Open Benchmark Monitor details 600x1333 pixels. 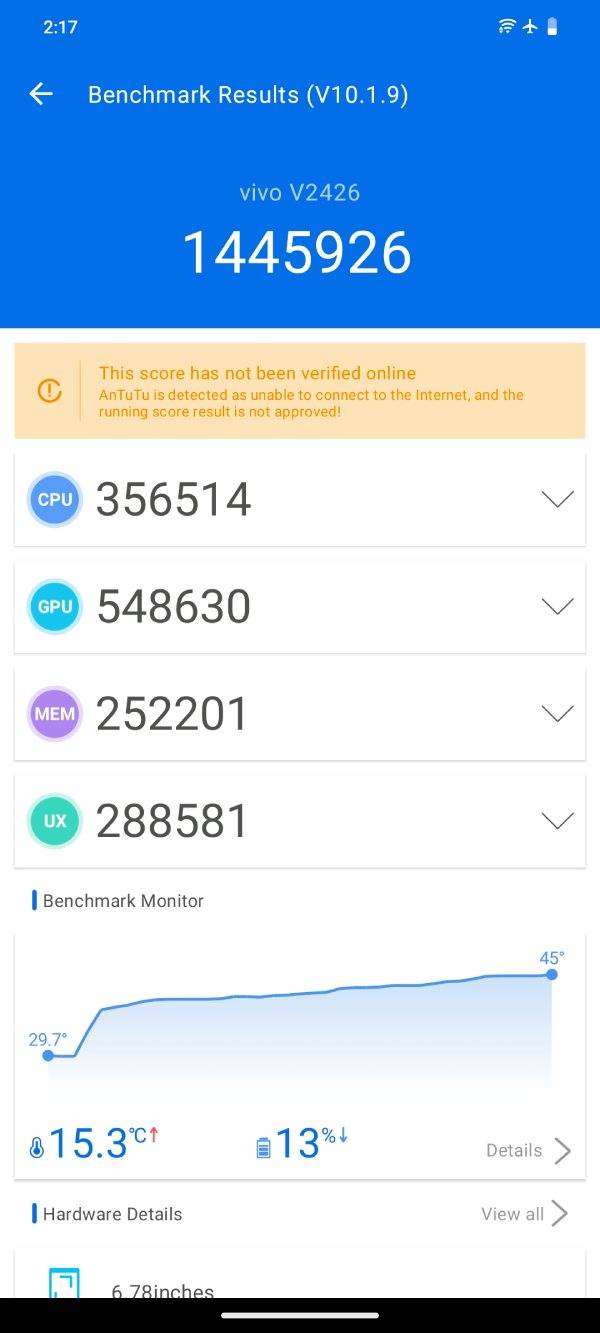click(x=529, y=1150)
